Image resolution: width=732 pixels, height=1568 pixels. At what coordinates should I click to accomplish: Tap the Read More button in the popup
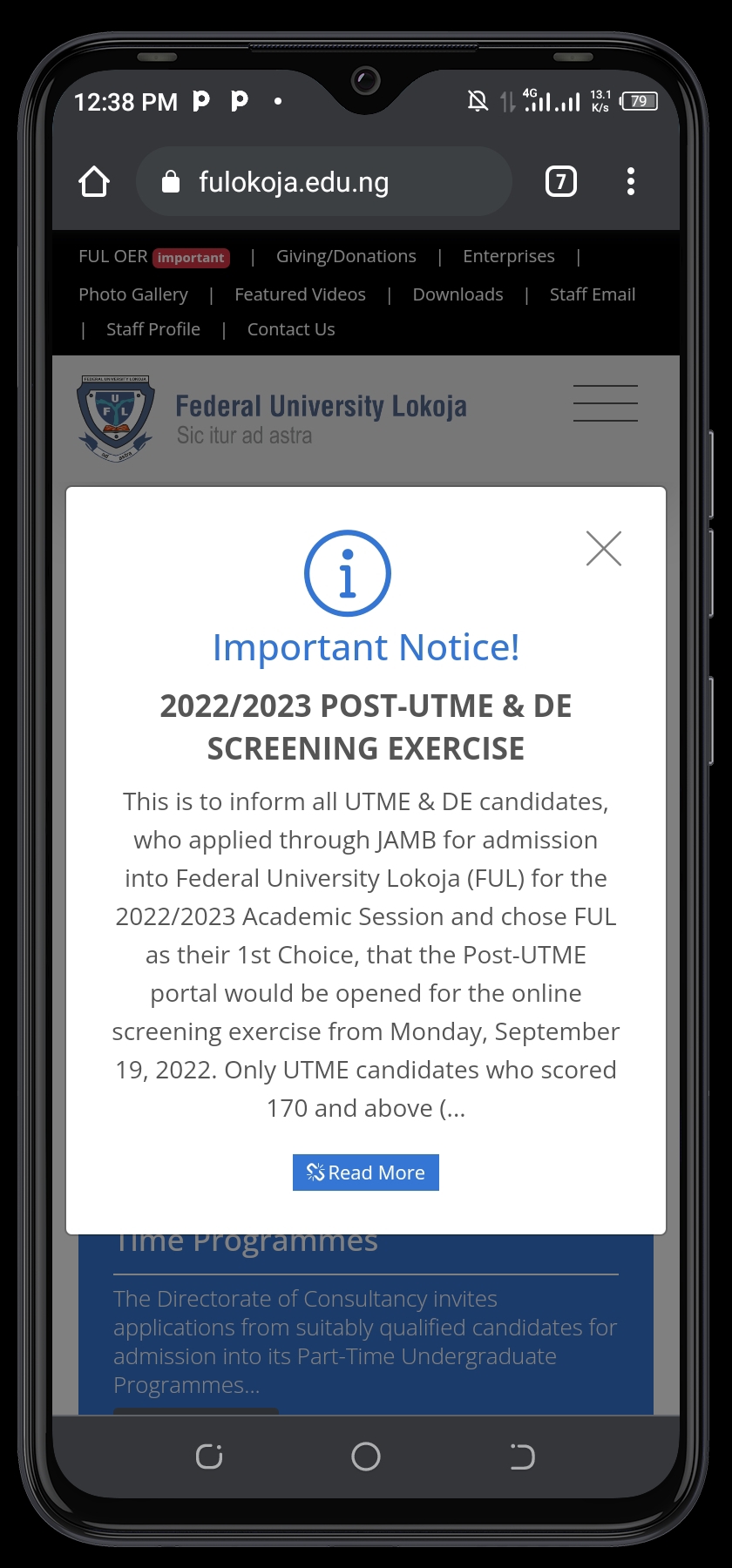pyautogui.click(x=365, y=1173)
